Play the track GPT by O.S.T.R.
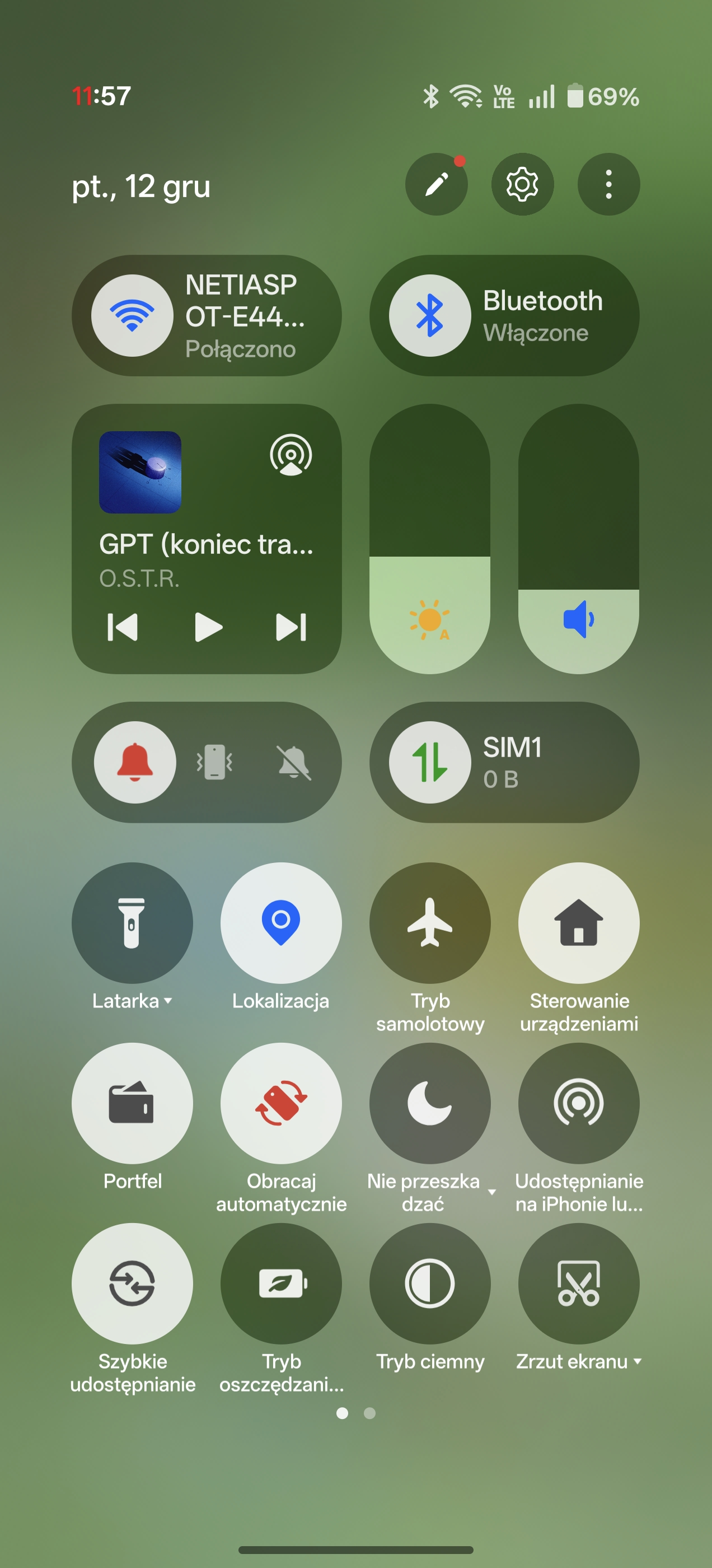This screenshot has width=712, height=1568. [208, 627]
